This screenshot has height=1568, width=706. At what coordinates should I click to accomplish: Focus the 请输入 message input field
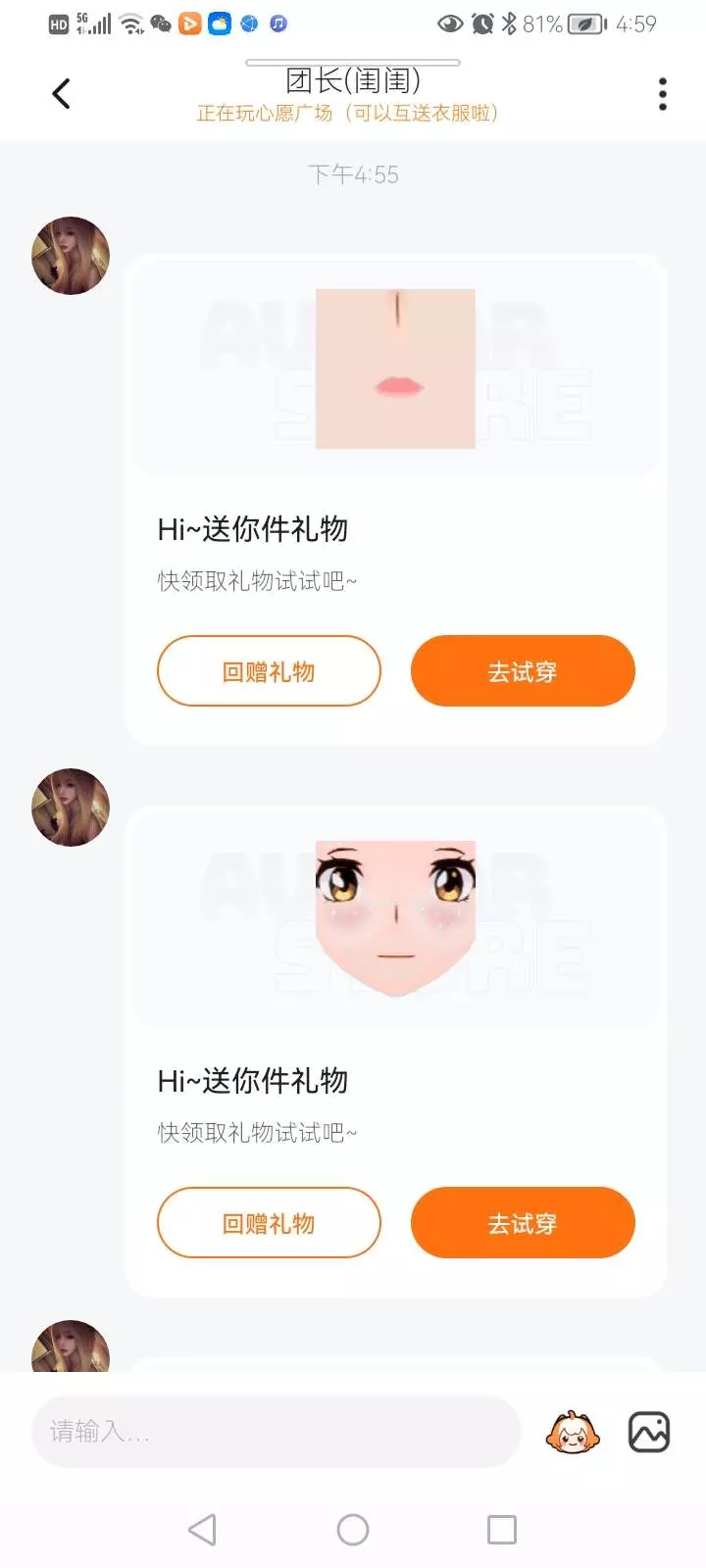[277, 1432]
